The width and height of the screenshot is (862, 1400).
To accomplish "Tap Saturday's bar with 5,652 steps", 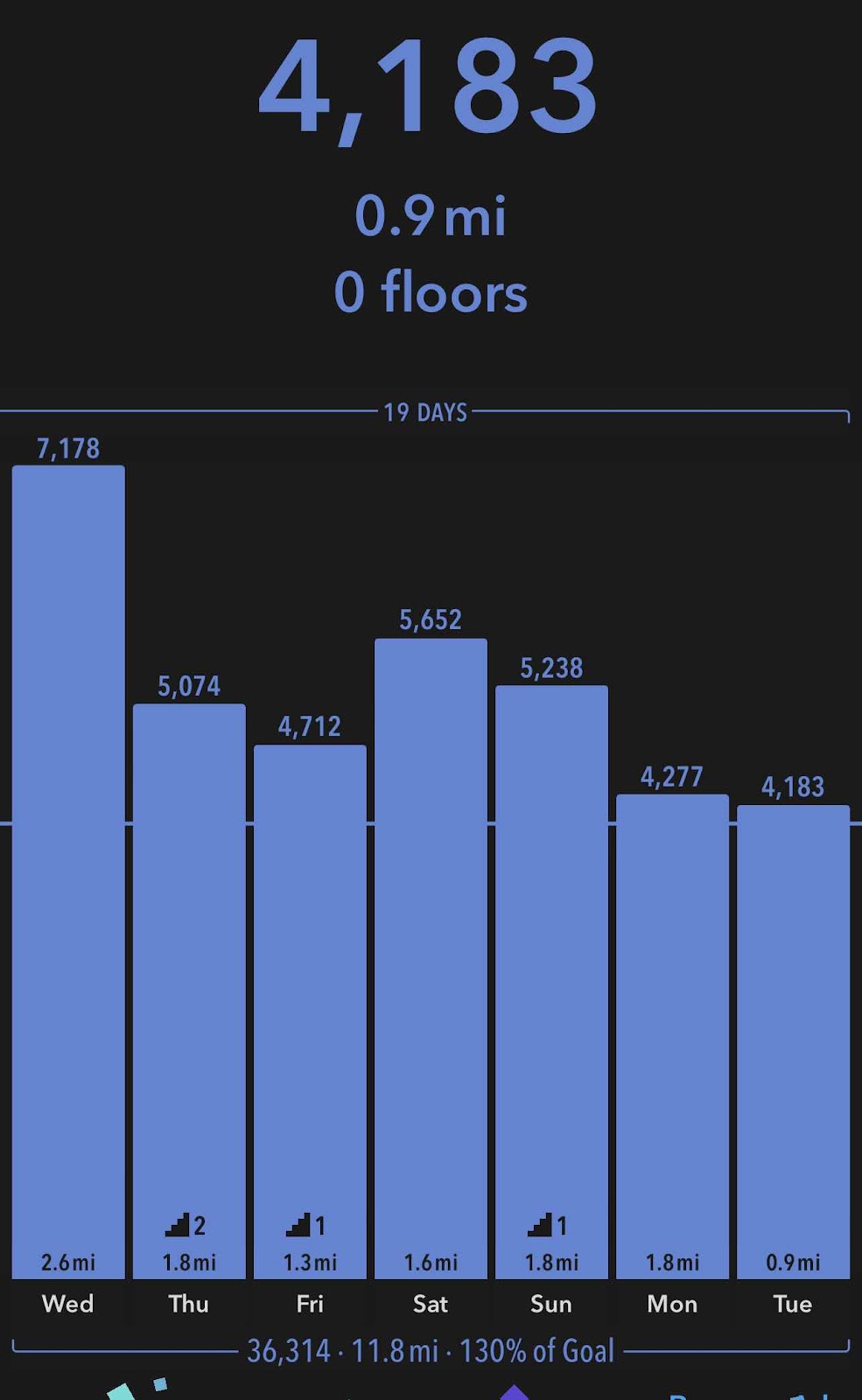I will (431, 958).
